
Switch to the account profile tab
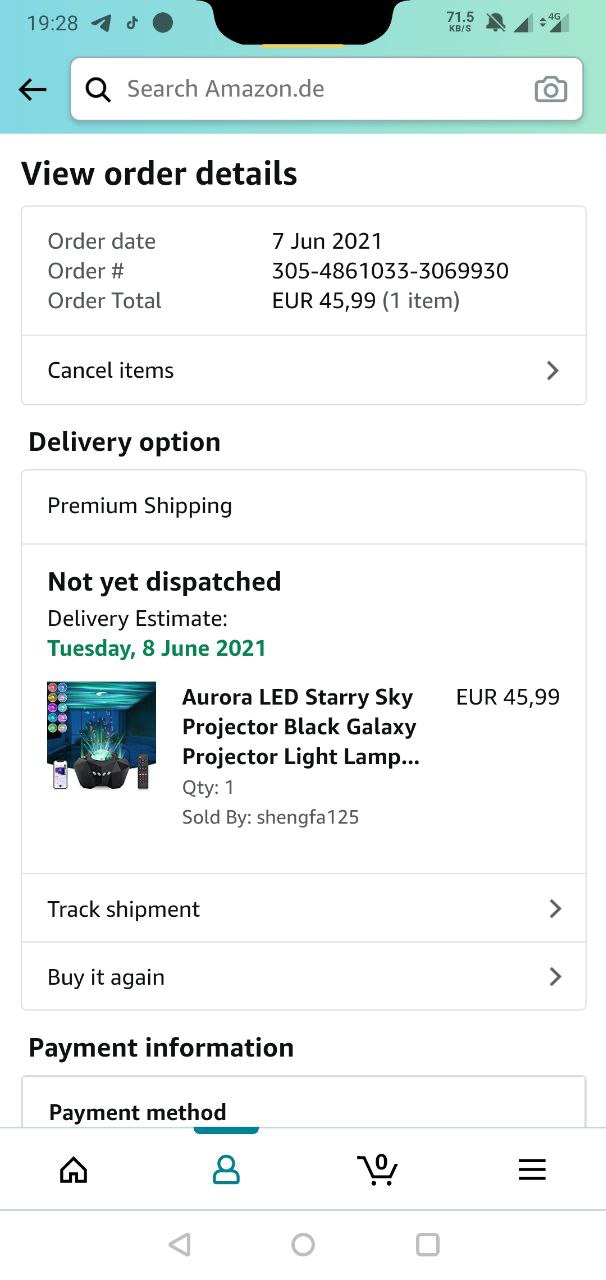coord(226,1170)
